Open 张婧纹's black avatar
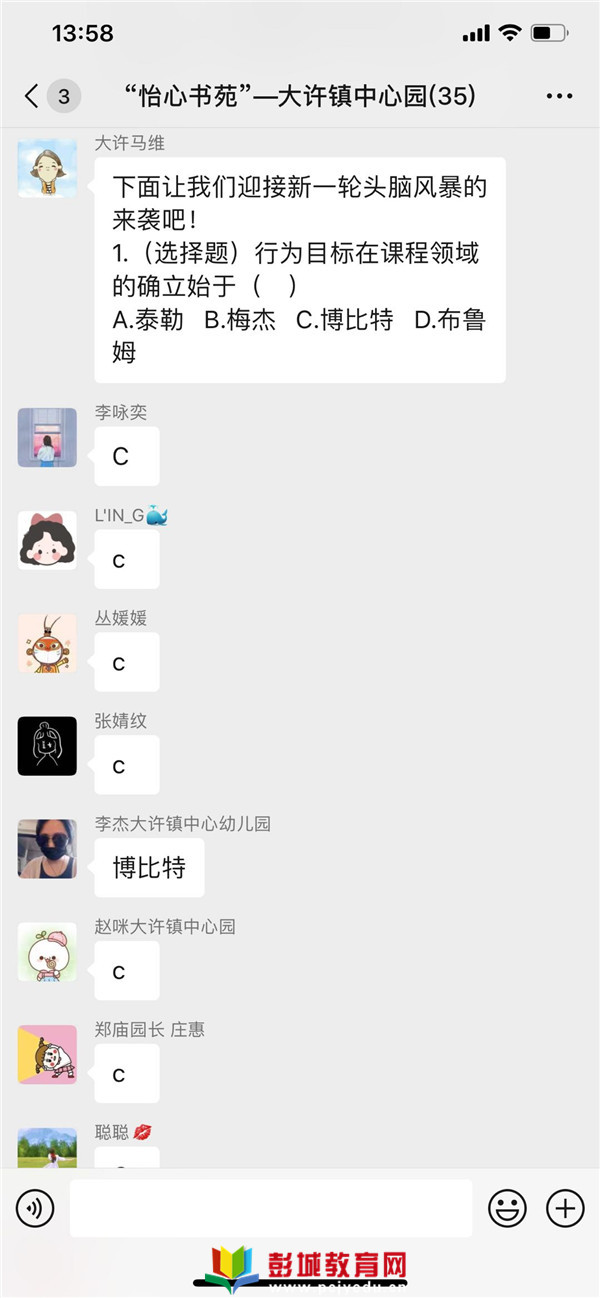 tap(47, 746)
